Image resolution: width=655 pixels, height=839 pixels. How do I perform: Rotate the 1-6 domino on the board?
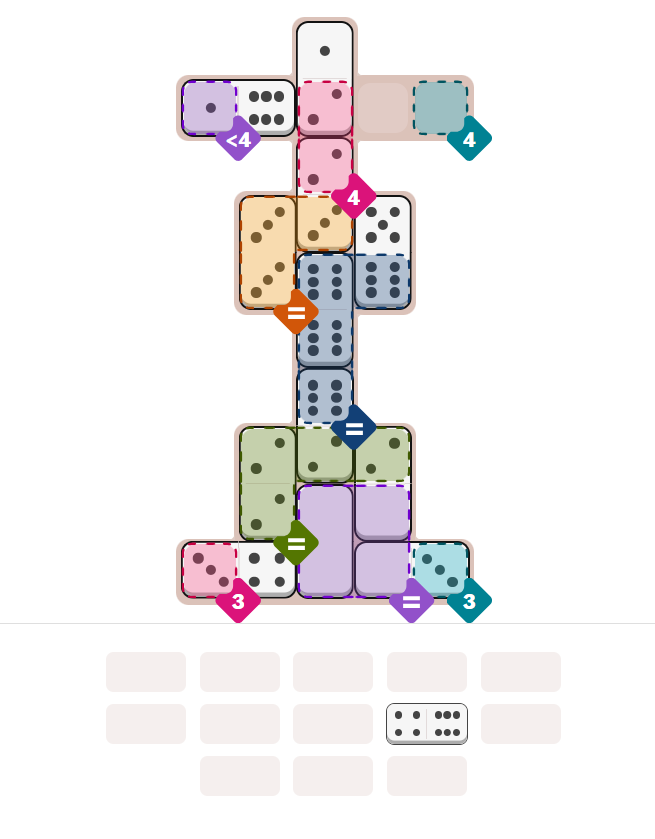(x=239, y=108)
